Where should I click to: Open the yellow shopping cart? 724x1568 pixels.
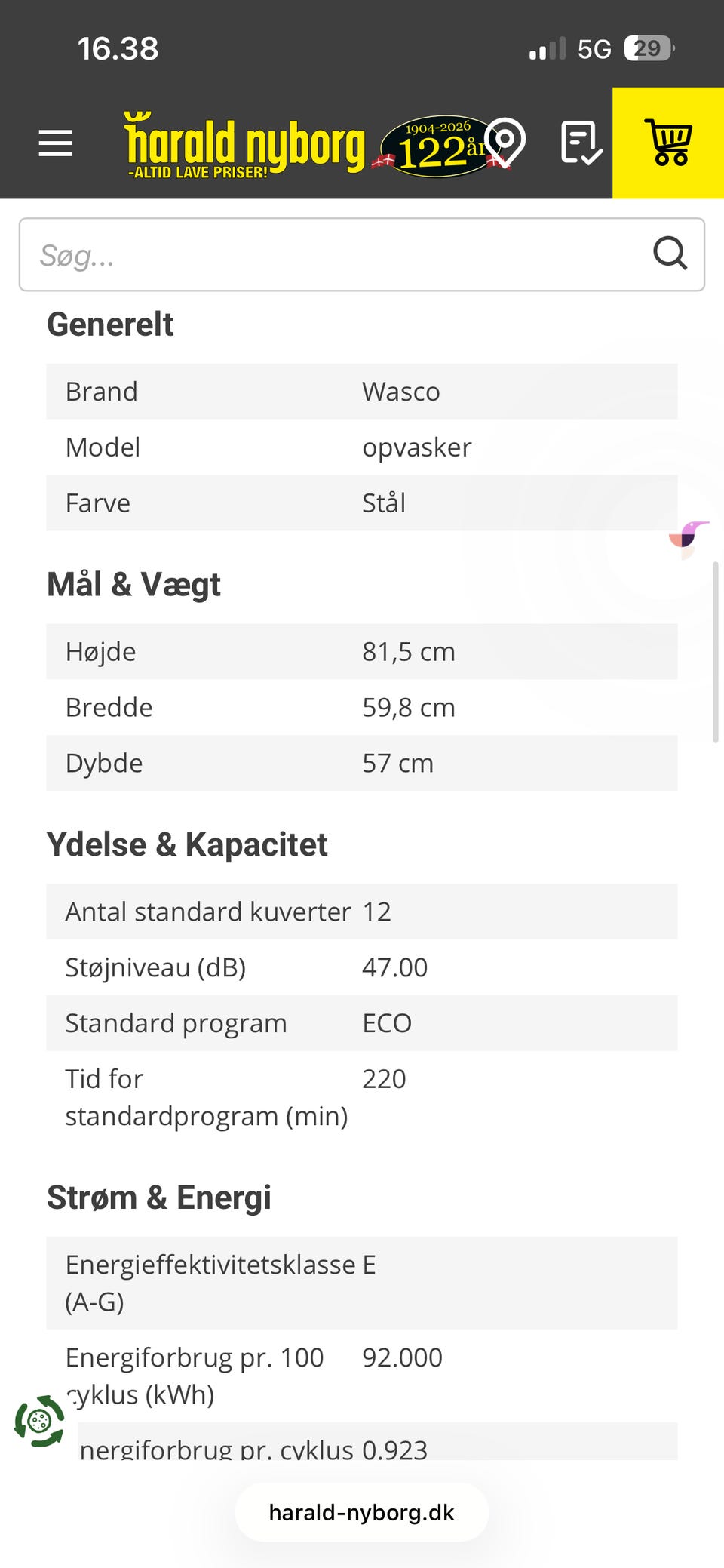click(x=668, y=143)
